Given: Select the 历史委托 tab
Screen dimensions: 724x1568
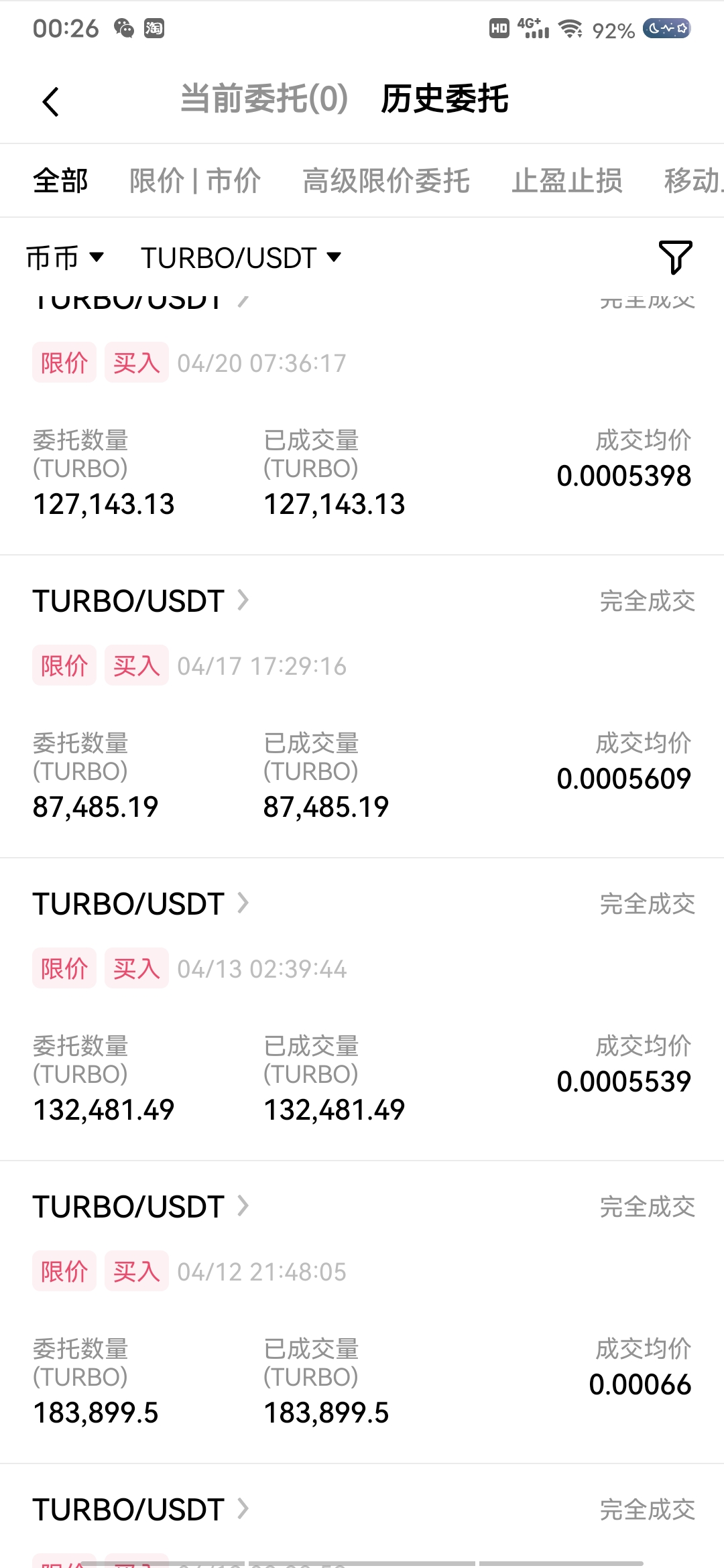Looking at the screenshot, I should [x=444, y=99].
